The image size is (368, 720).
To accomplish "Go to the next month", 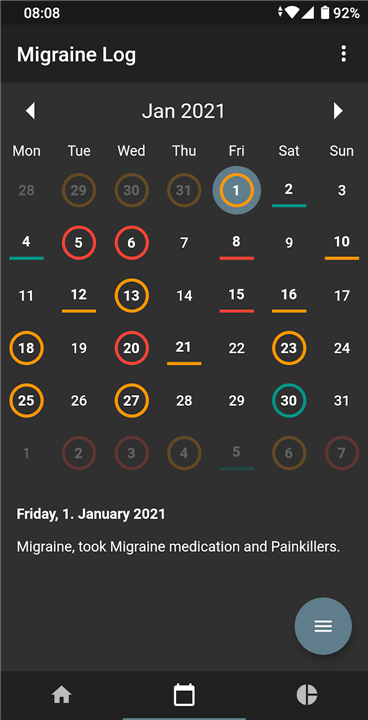I will point(338,111).
